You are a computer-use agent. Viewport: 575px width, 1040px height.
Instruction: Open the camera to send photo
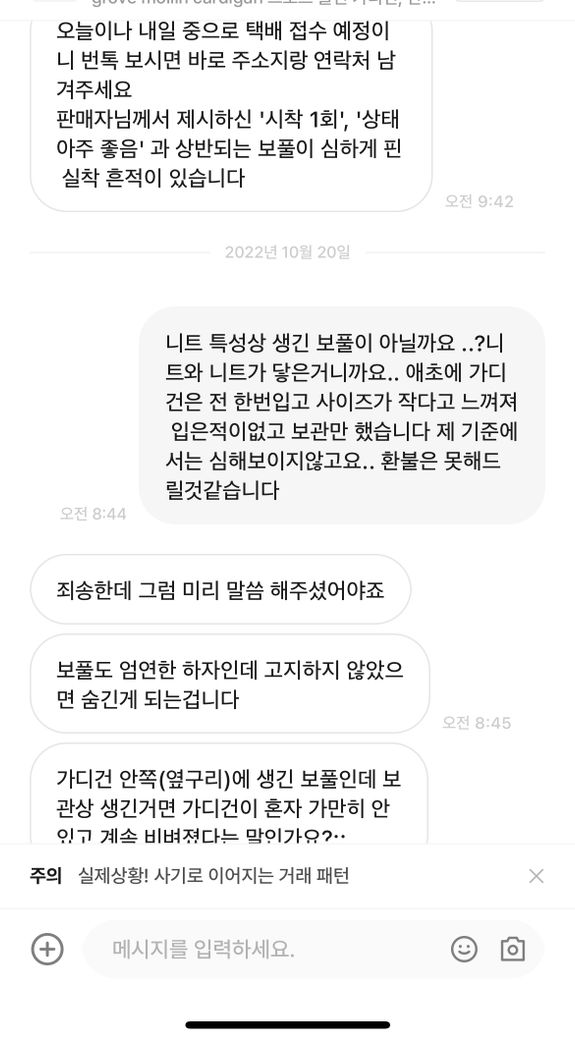513,949
